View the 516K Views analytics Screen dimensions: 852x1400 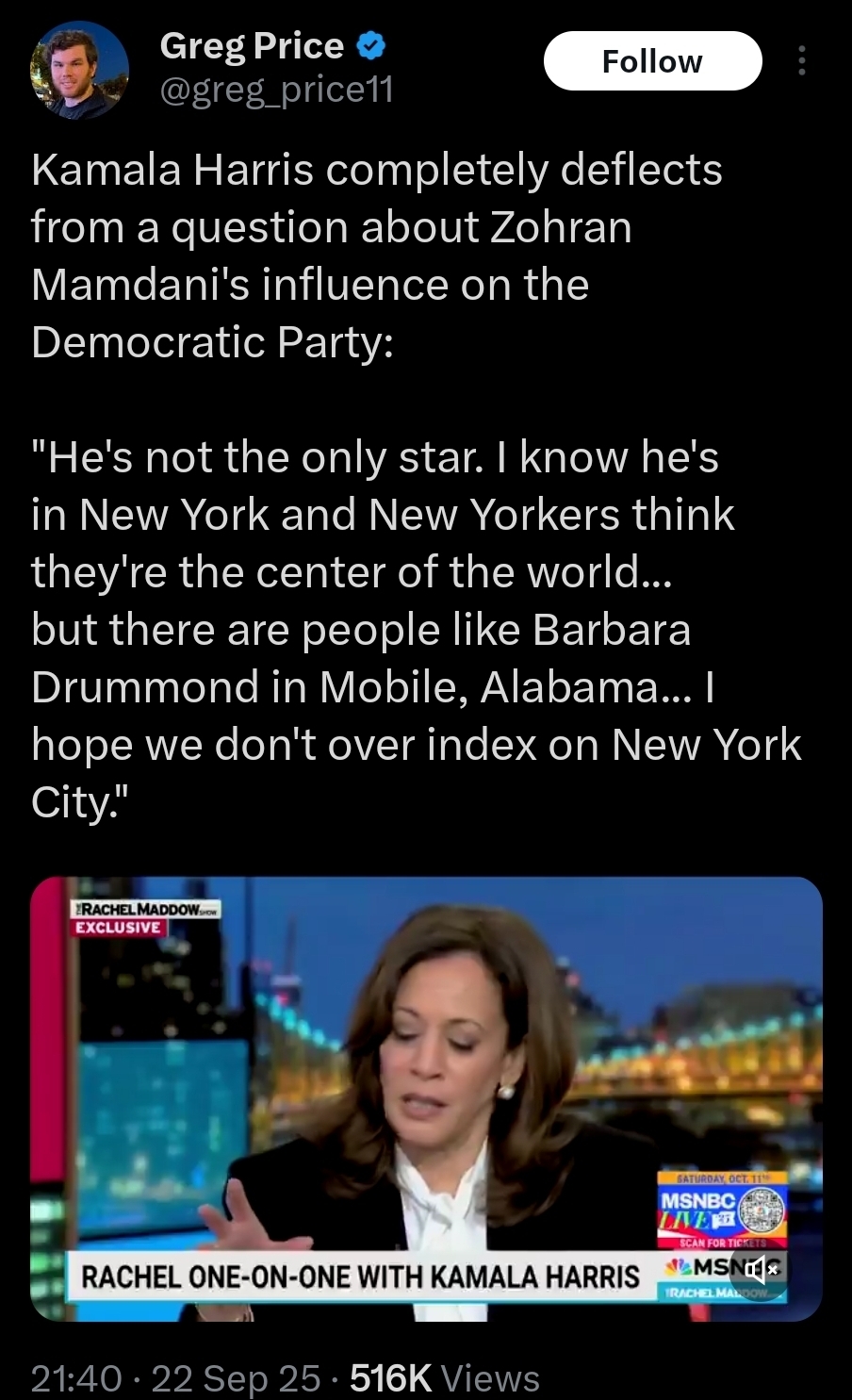(445, 1378)
